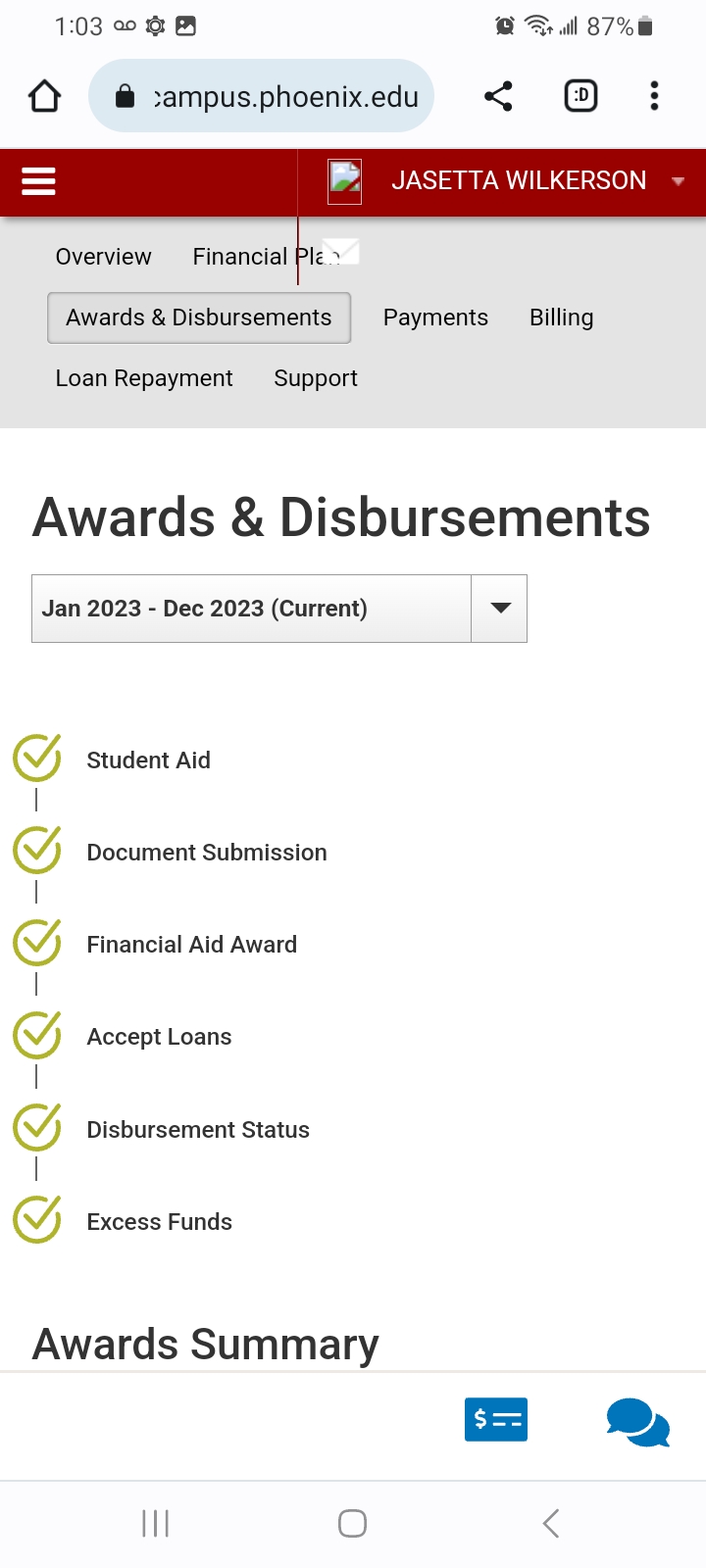Open the browser three-dot menu
Screen dimensions: 706x1568
tap(654, 96)
